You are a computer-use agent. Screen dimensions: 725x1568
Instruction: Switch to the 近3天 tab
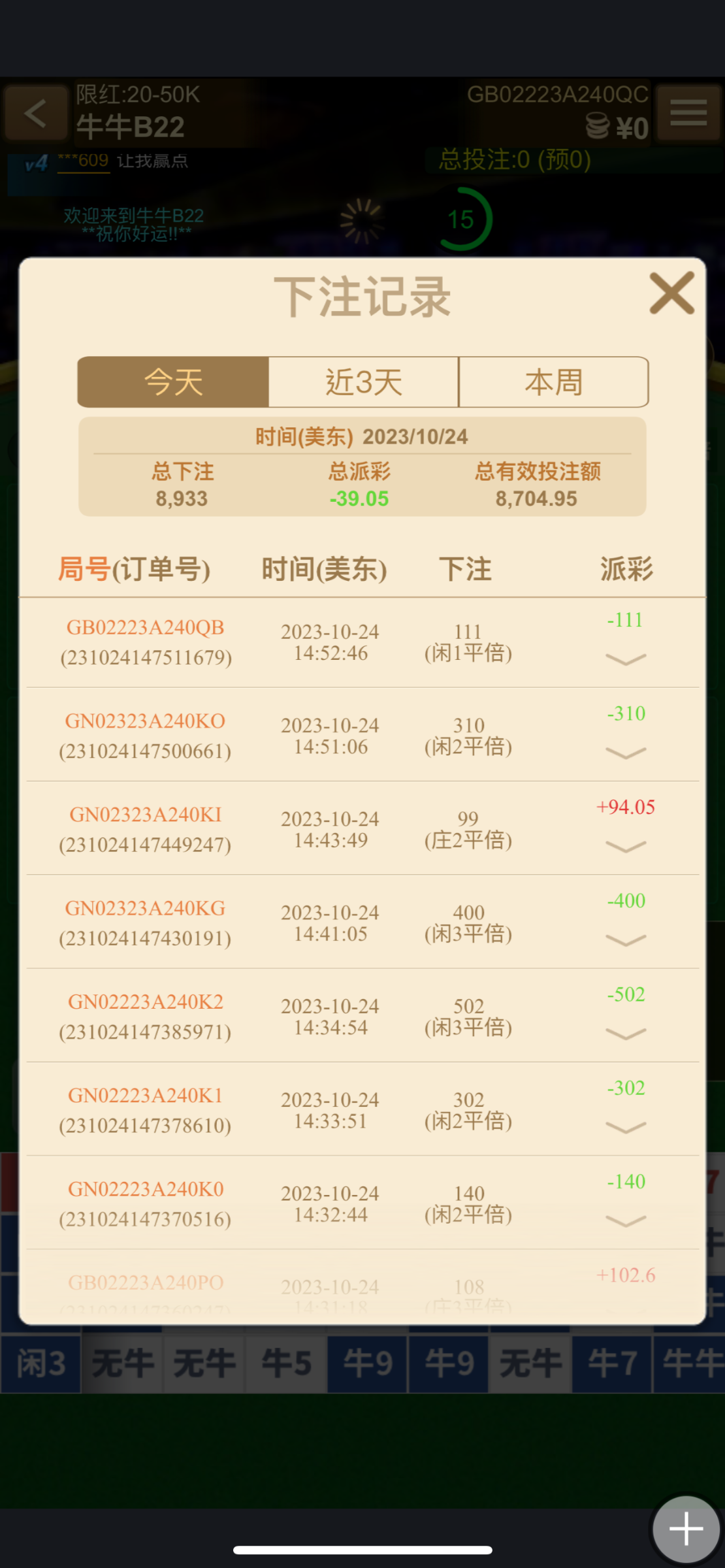click(x=363, y=382)
